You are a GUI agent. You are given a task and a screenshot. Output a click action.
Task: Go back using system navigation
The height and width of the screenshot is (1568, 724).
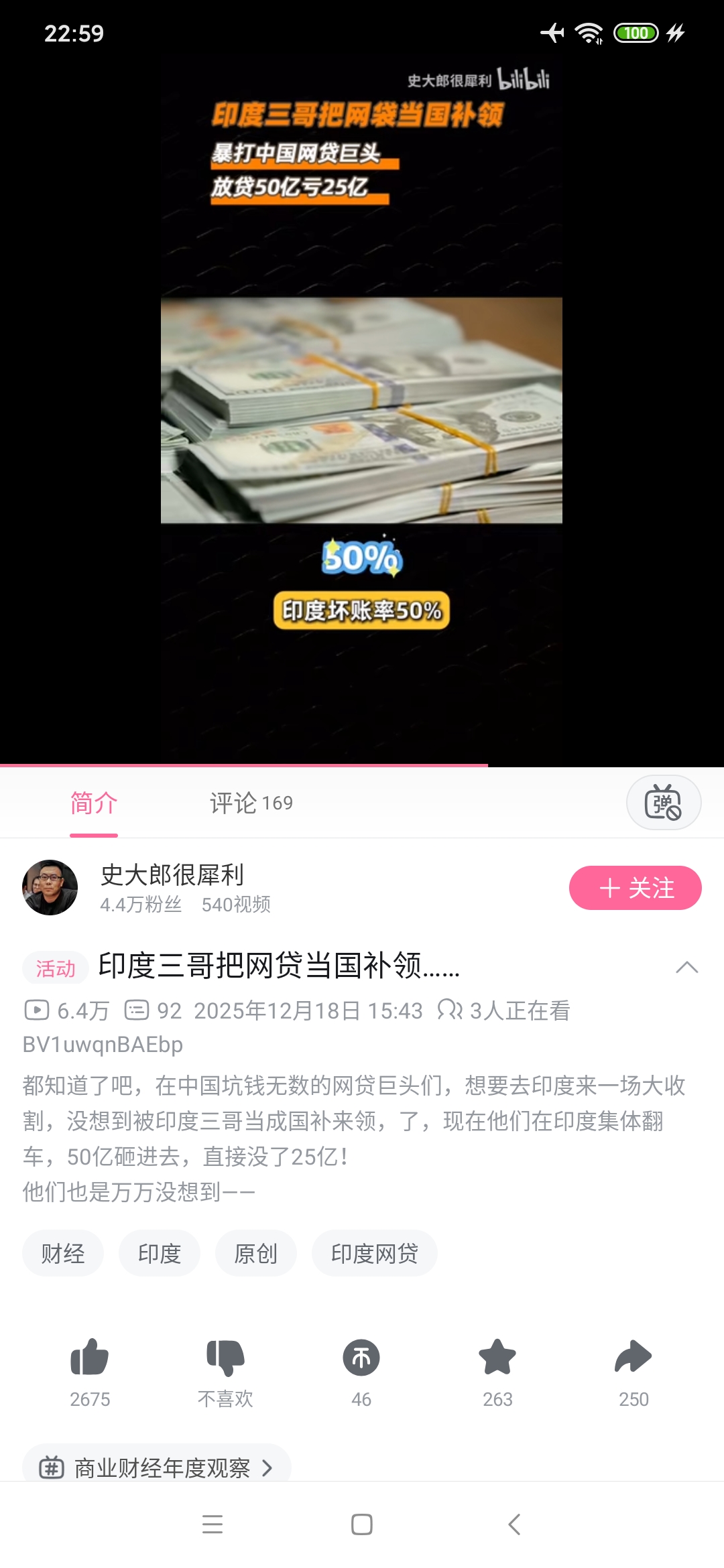pyautogui.click(x=514, y=1524)
